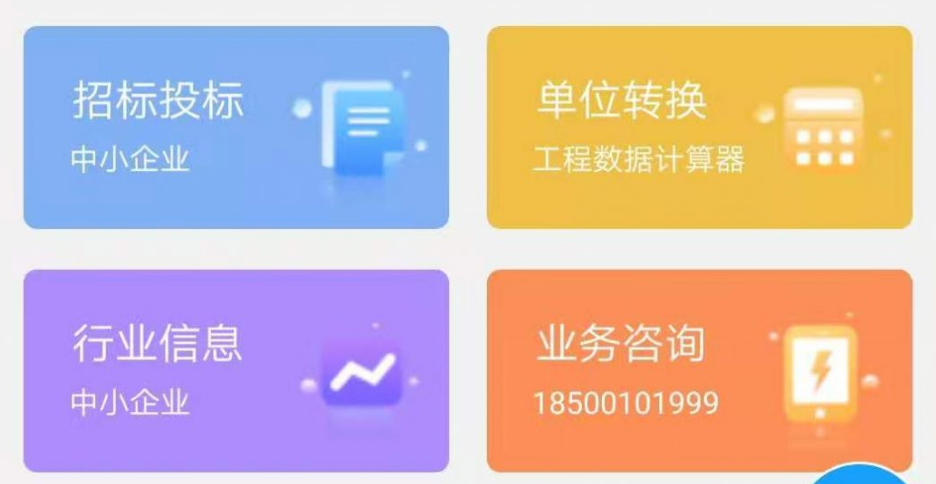Open the 招标投标 card
This screenshot has width=936, height=484.
tap(236, 128)
